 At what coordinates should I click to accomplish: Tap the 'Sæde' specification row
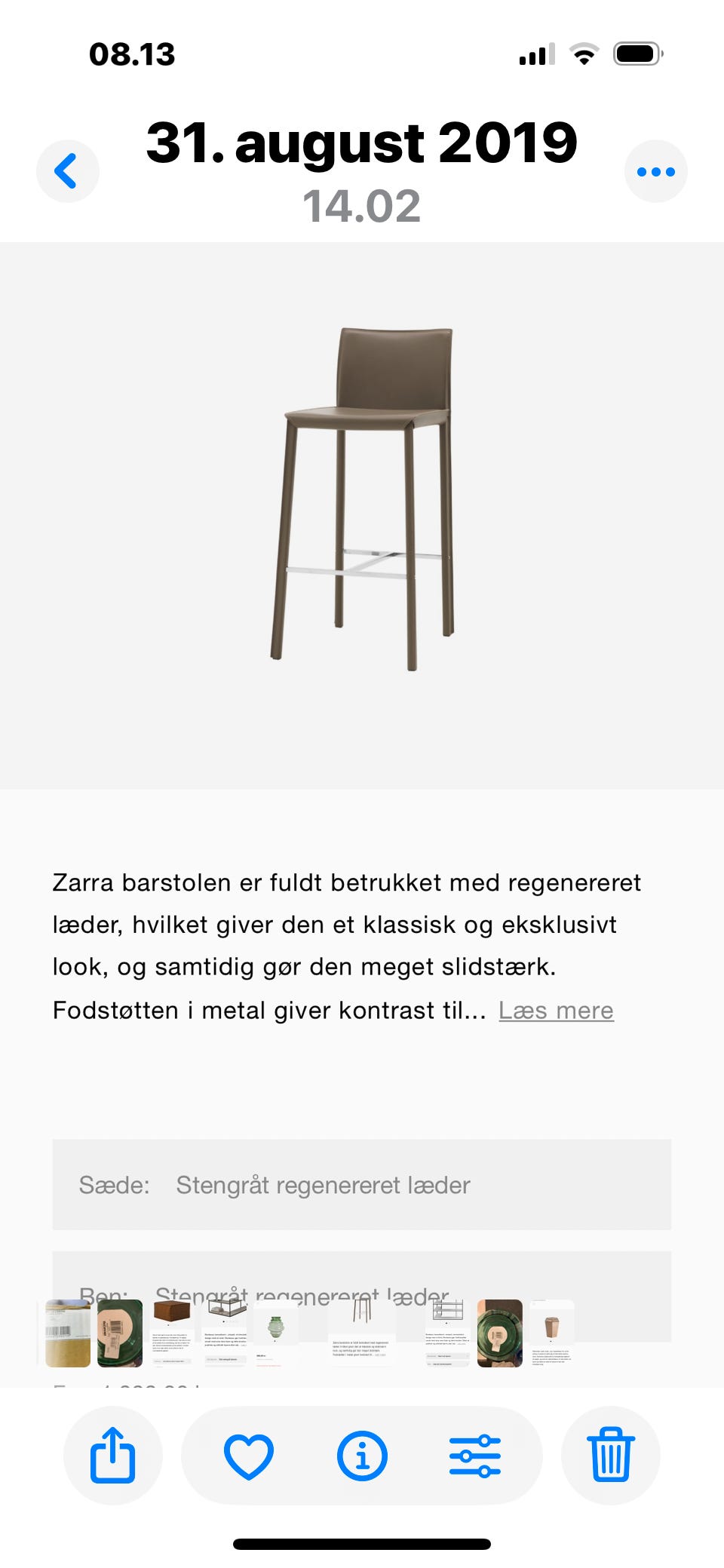click(360, 1185)
